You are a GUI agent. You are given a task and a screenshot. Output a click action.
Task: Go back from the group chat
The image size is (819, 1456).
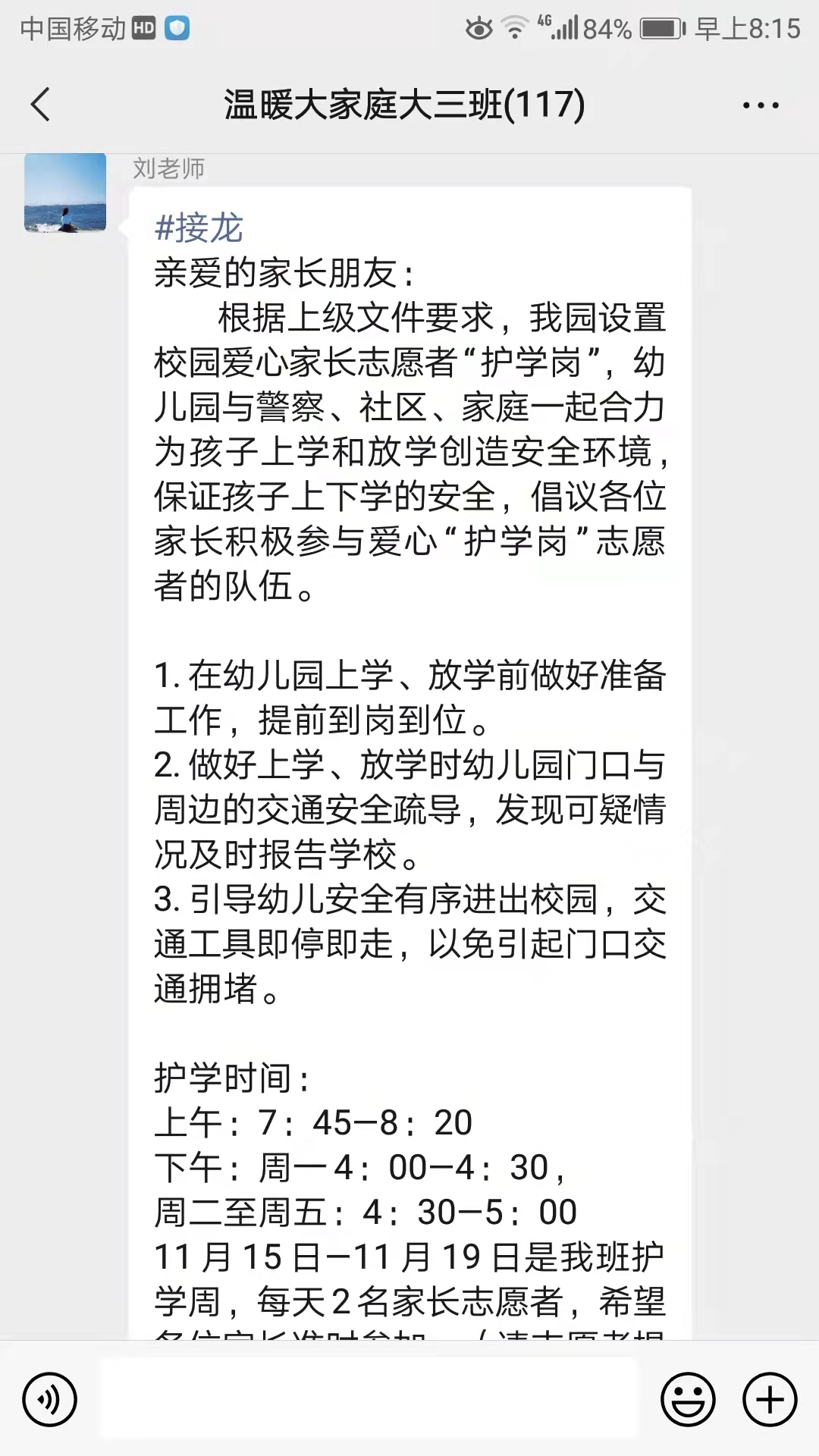[x=41, y=105]
